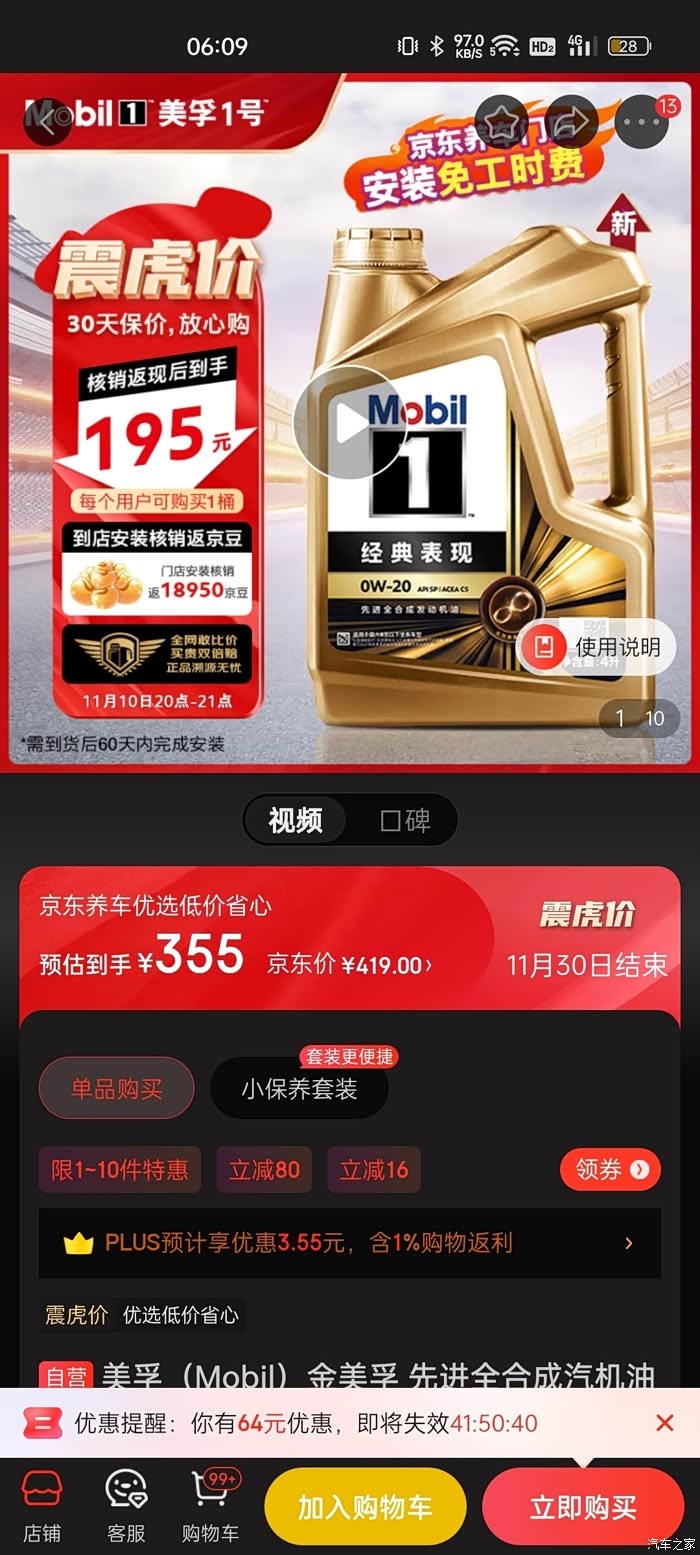
Task: Tap 立即购买 to buy now
Action: (x=583, y=1507)
